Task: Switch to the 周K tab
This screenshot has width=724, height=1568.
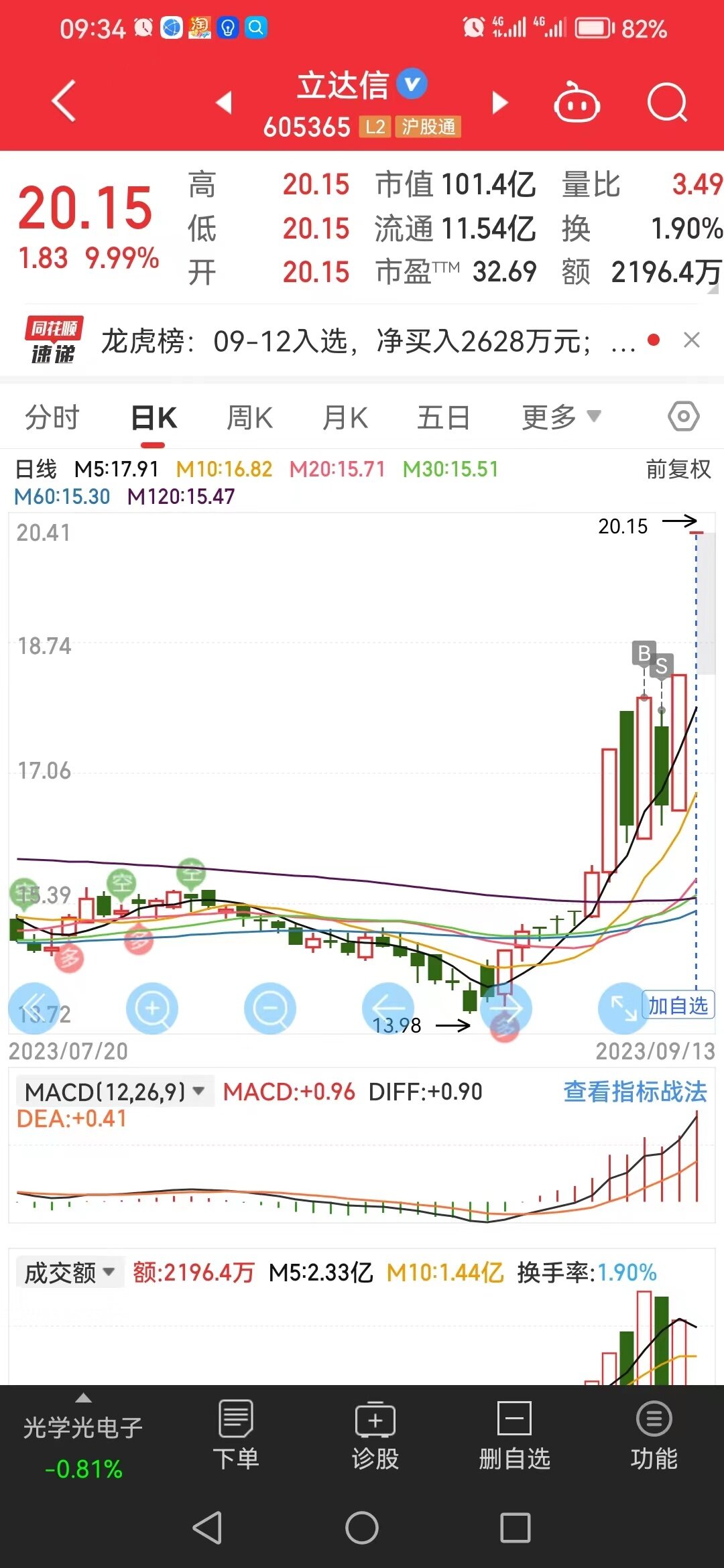Action: point(249,417)
